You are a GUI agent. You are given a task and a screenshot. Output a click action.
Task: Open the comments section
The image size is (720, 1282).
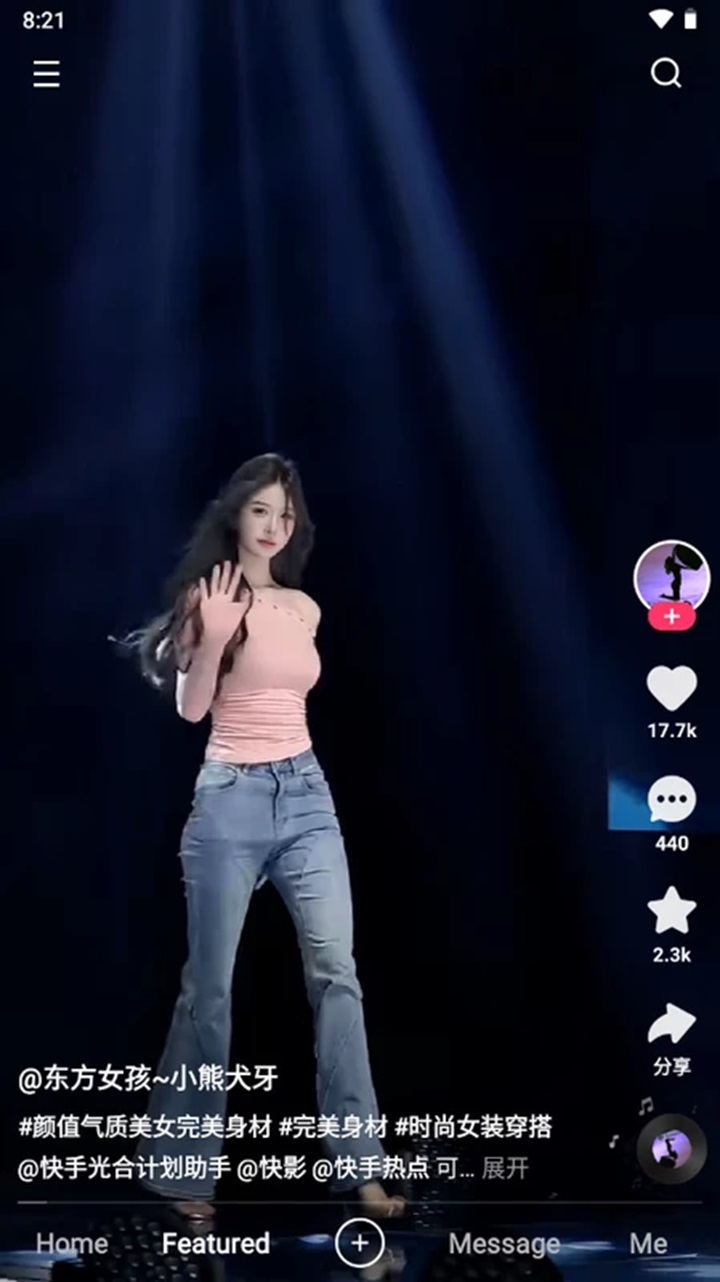click(x=671, y=801)
